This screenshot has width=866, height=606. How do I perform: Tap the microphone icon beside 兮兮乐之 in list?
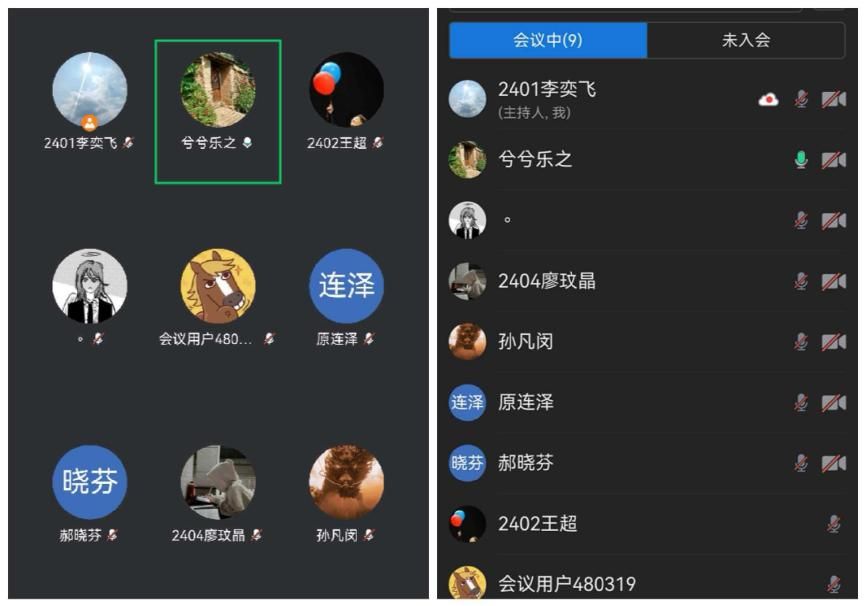tap(801, 160)
